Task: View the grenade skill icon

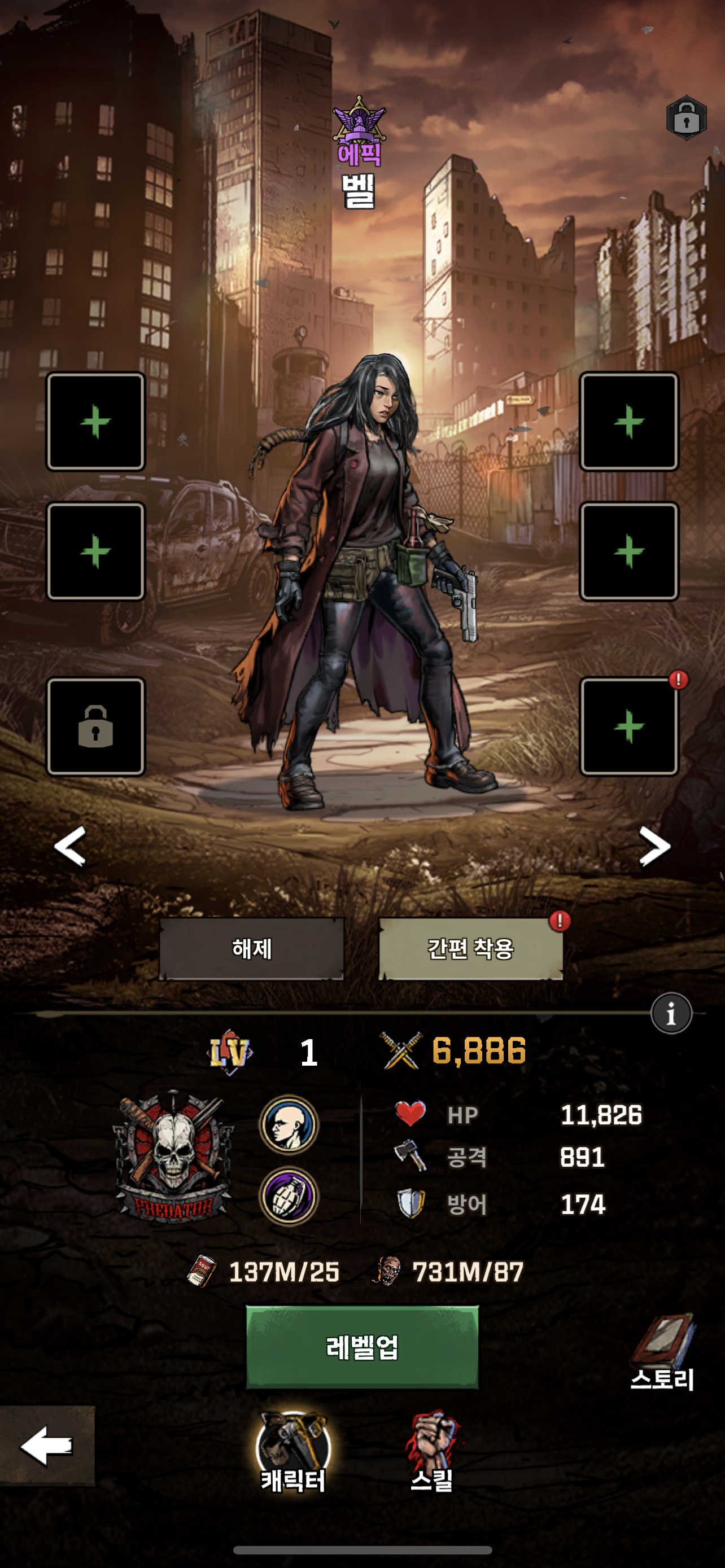Action: point(289,1196)
